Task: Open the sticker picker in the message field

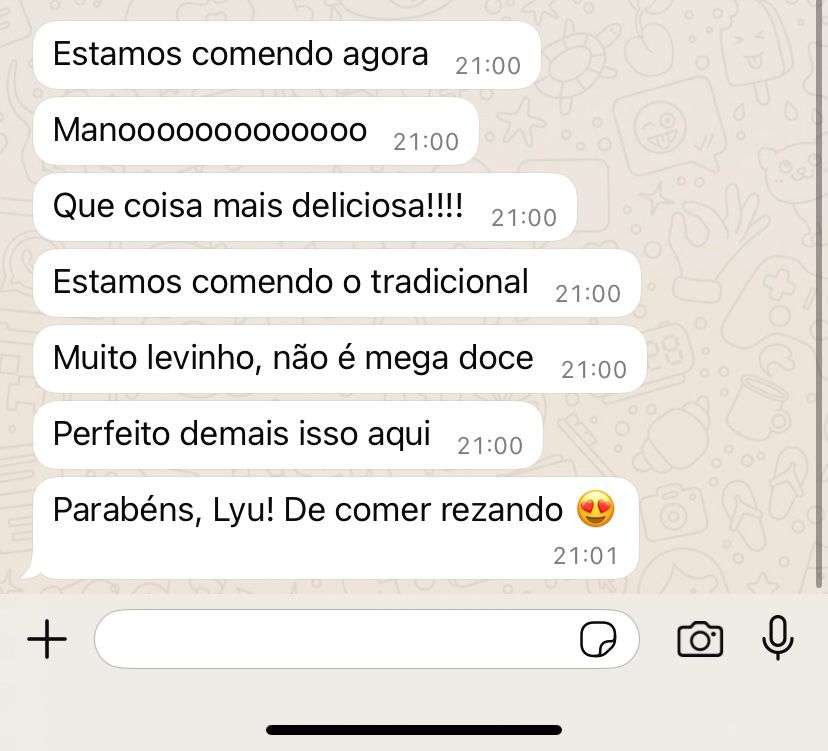Action: click(598, 639)
